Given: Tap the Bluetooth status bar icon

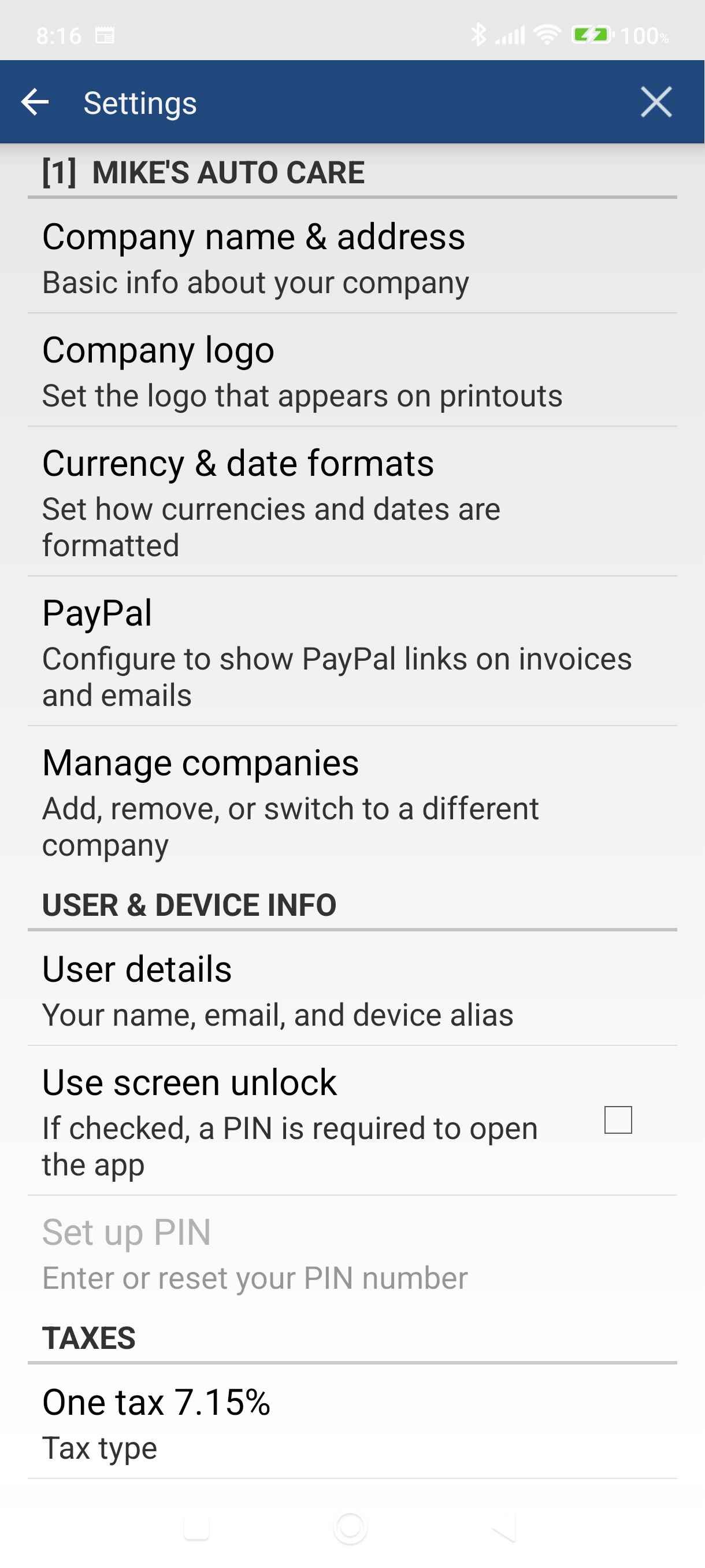Looking at the screenshot, I should pos(480,35).
